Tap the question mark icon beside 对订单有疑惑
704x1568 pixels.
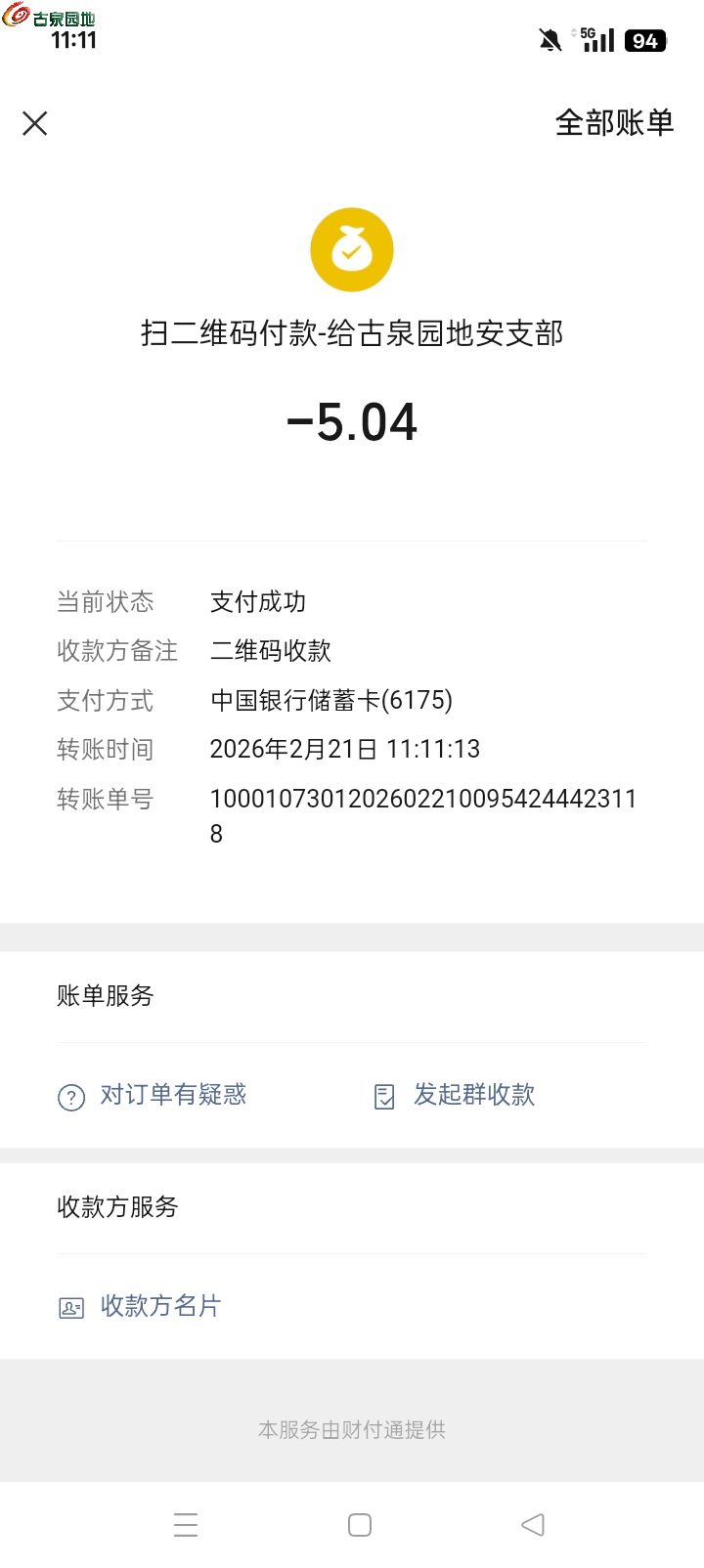point(69,1097)
